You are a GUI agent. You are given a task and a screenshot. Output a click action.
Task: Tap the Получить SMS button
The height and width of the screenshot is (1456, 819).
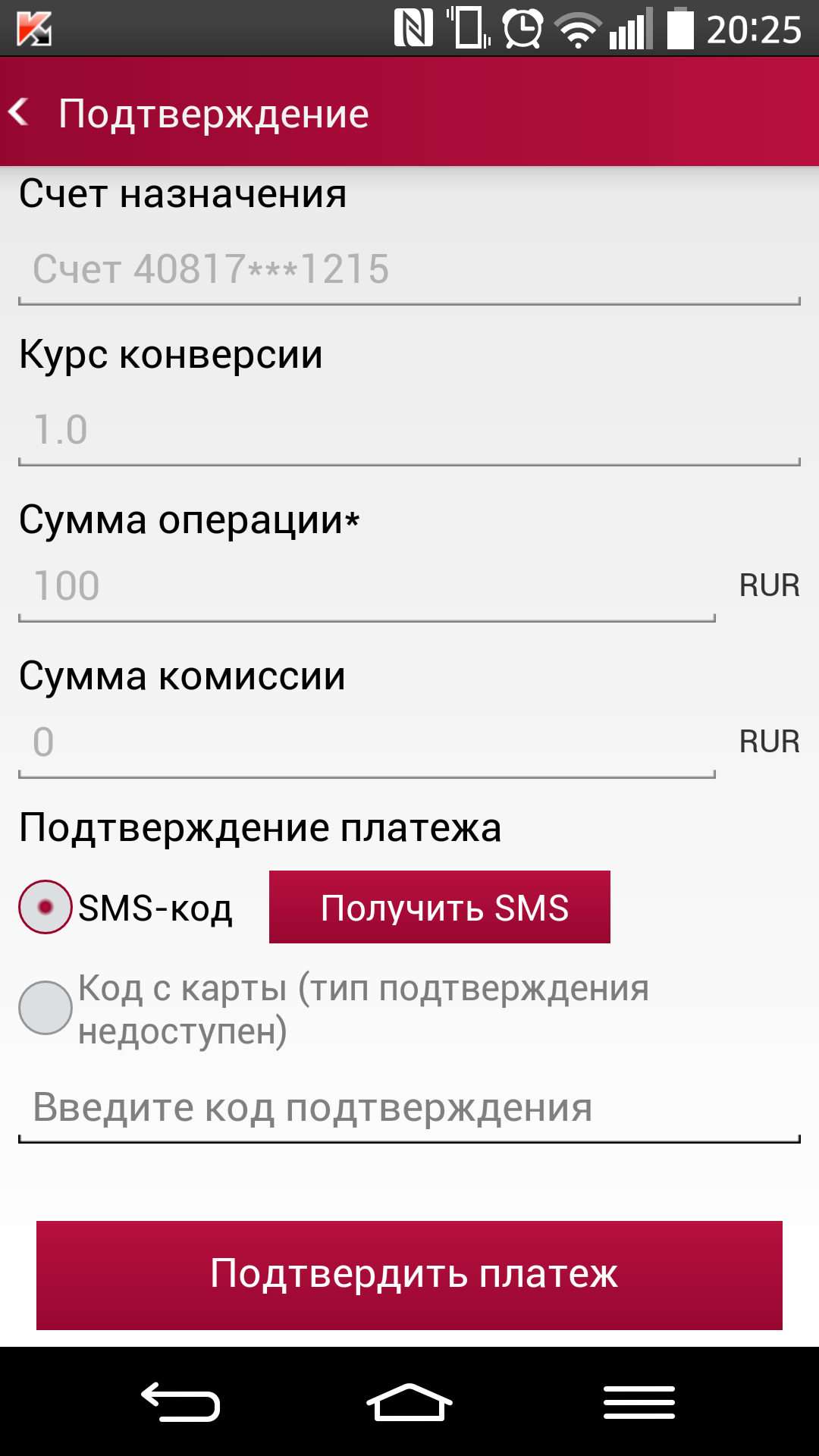tap(440, 907)
